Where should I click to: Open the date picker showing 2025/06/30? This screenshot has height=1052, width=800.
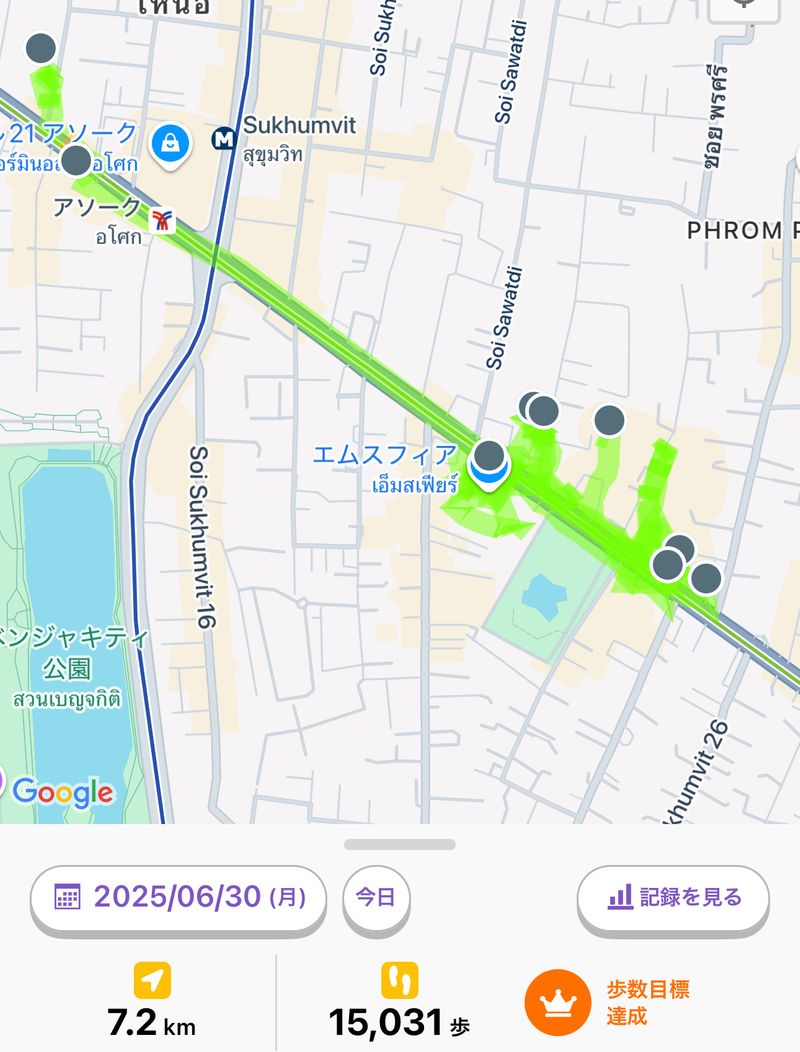[179, 897]
